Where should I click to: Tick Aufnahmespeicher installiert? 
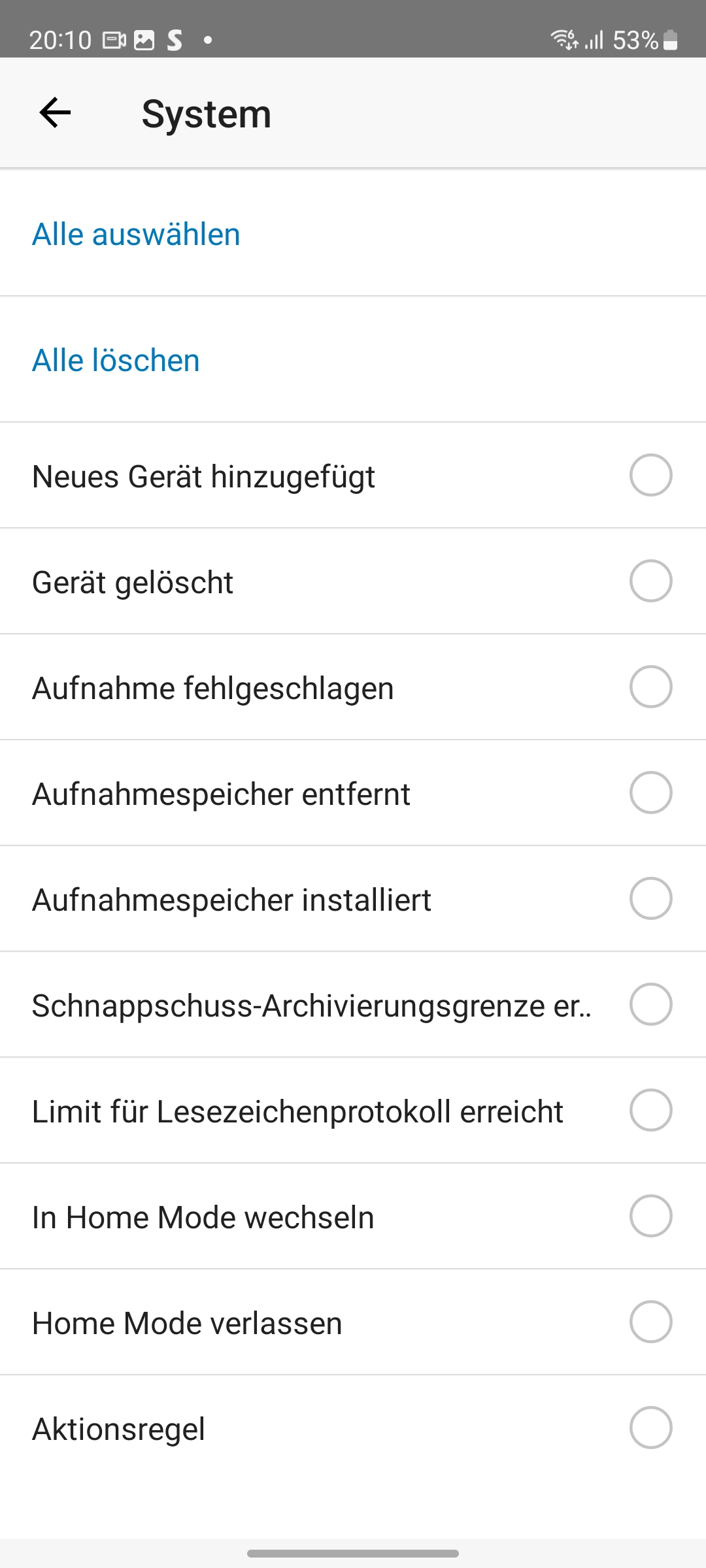pyautogui.click(x=650, y=898)
